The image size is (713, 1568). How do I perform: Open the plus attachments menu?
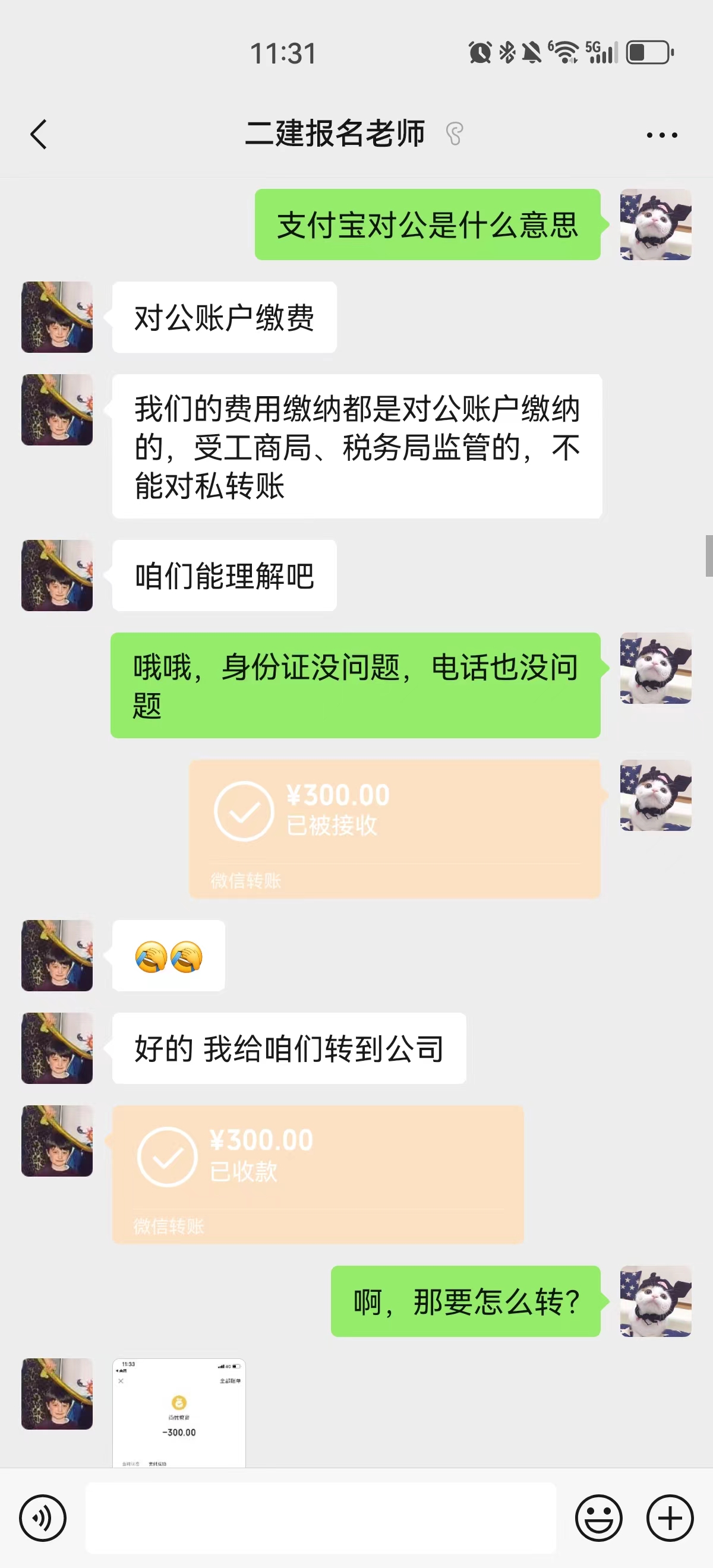(x=670, y=1518)
